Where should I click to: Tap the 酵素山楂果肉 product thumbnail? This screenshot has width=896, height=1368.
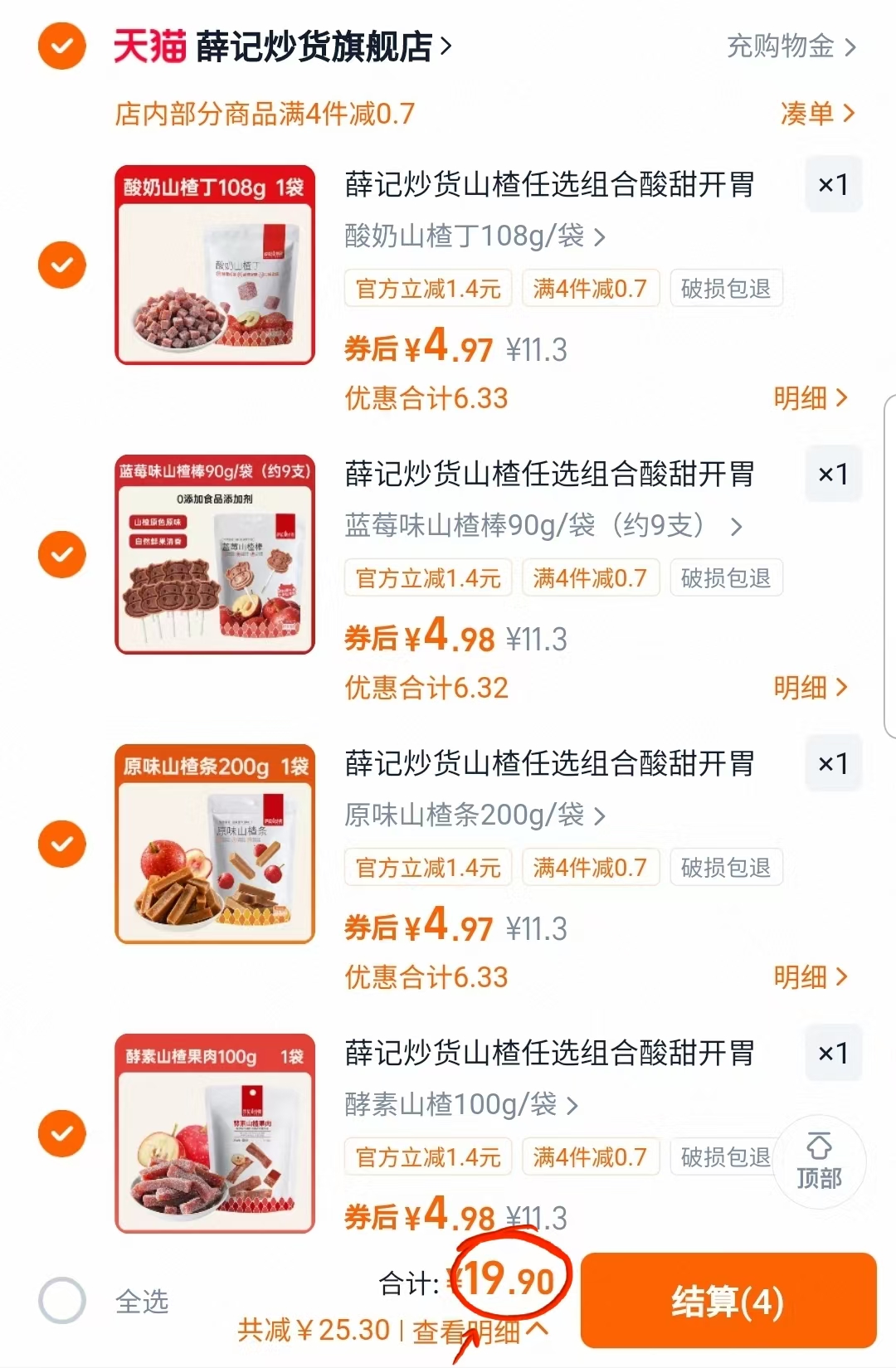pyautogui.click(x=214, y=1132)
